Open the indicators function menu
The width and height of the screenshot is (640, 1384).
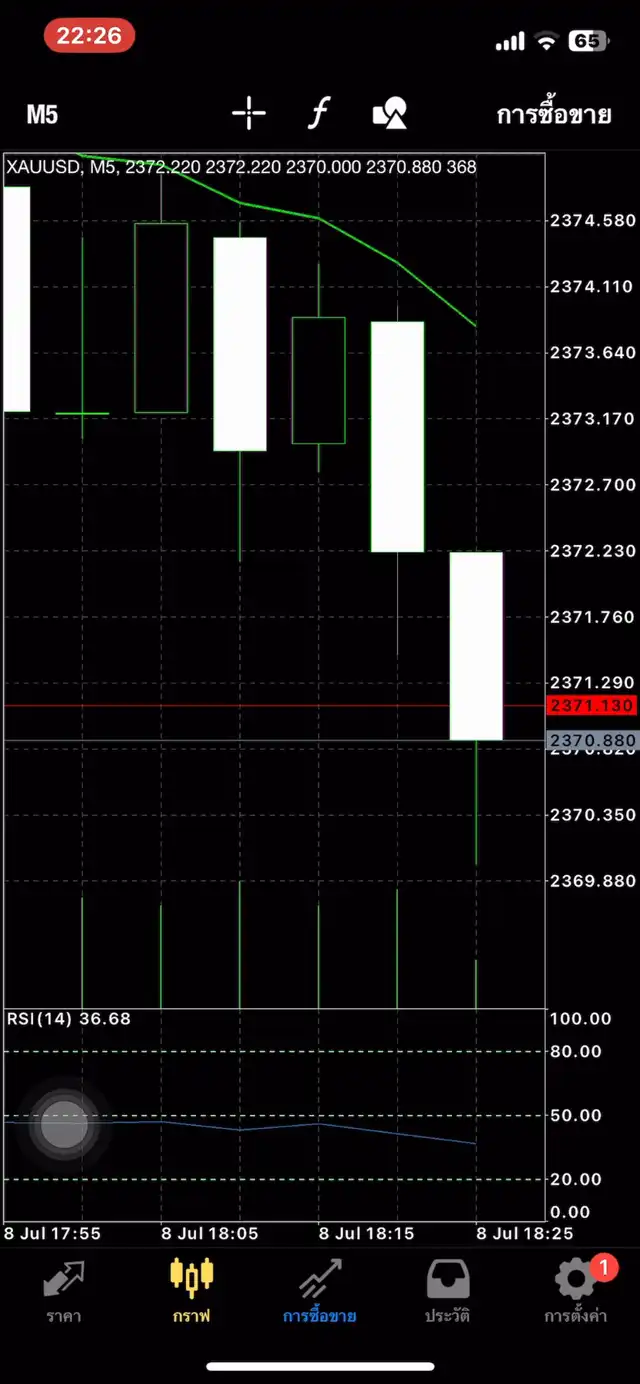318,114
